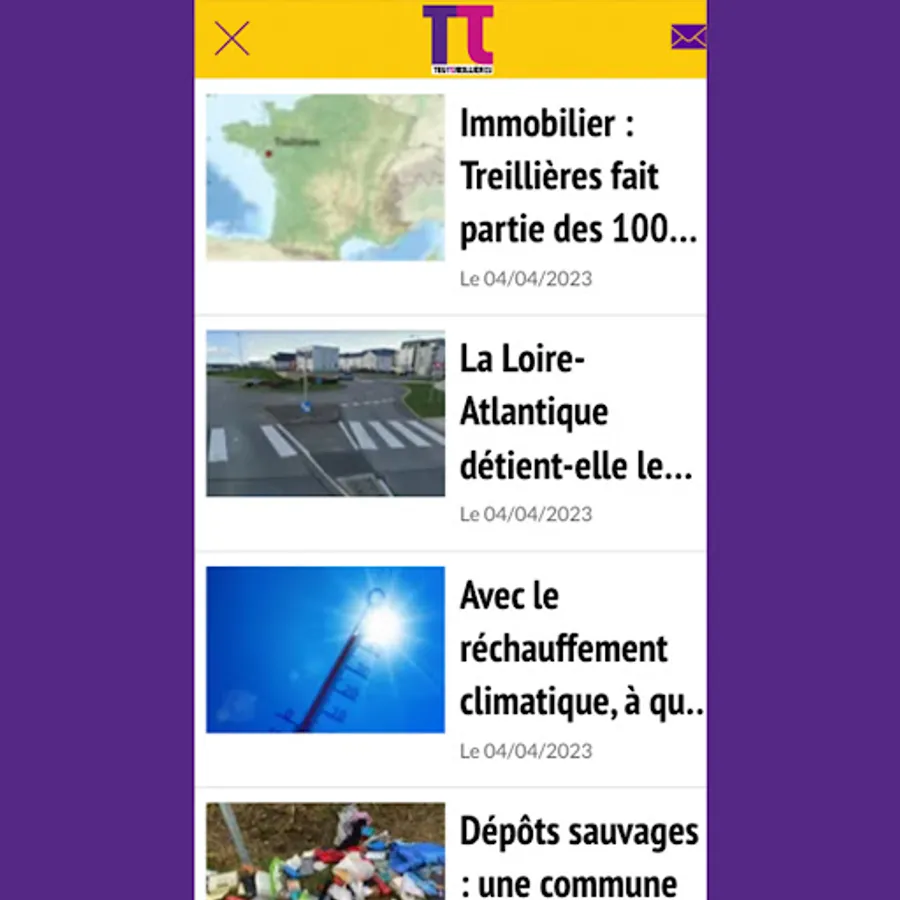View the 'Dépôts sauvages : une commune' story
The height and width of the screenshot is (900, 900).
(578, 855)
